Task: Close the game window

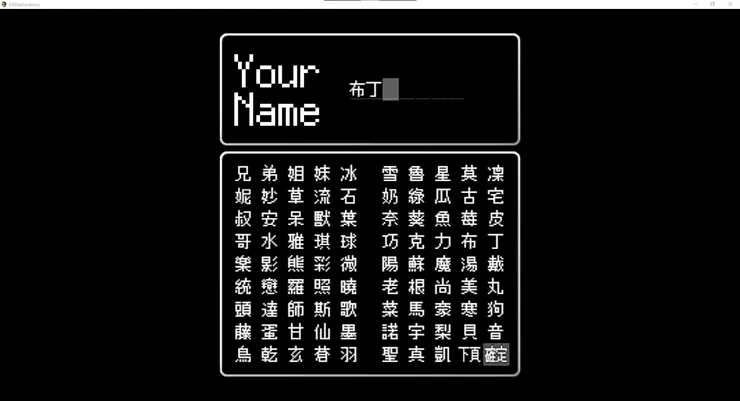Action: 730,4
